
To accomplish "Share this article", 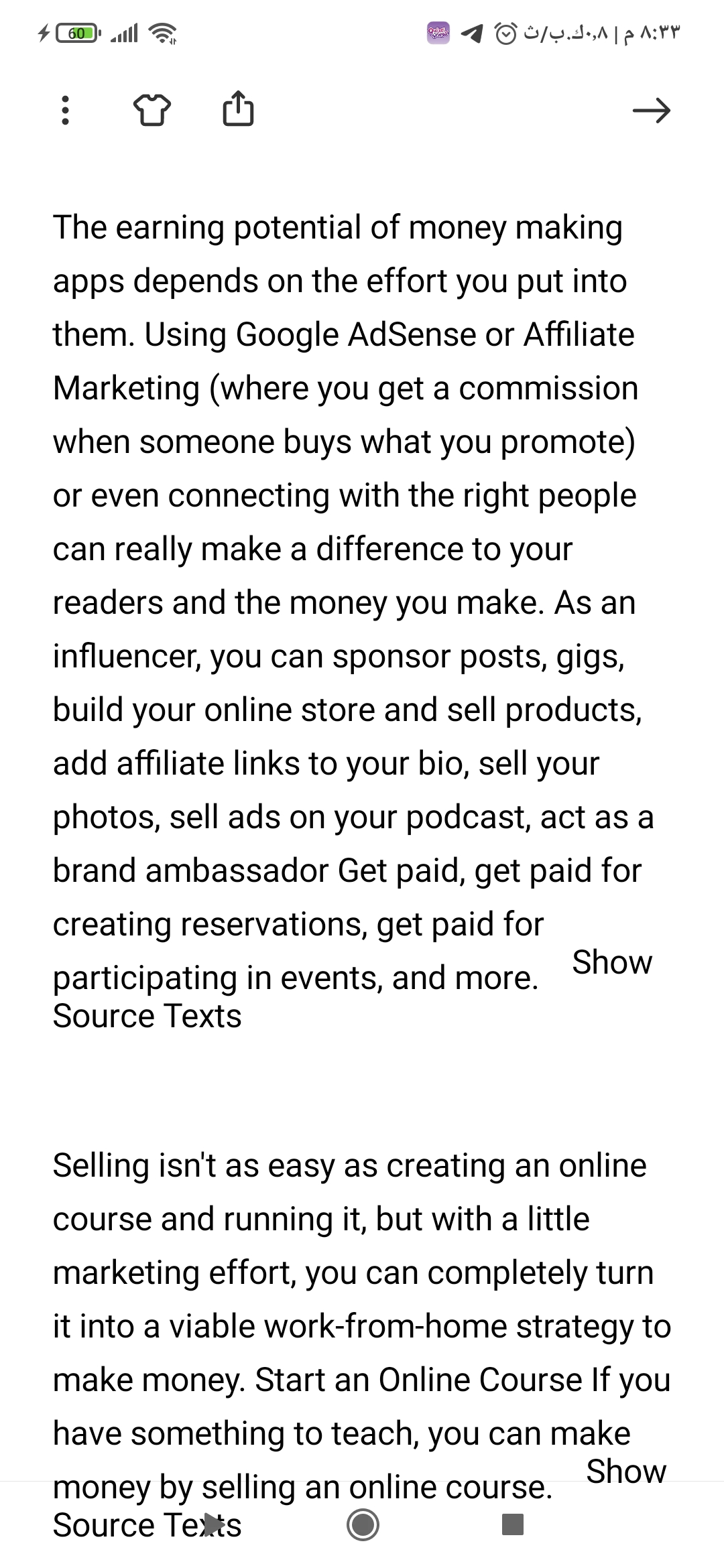I will click(x=238, y=109).
